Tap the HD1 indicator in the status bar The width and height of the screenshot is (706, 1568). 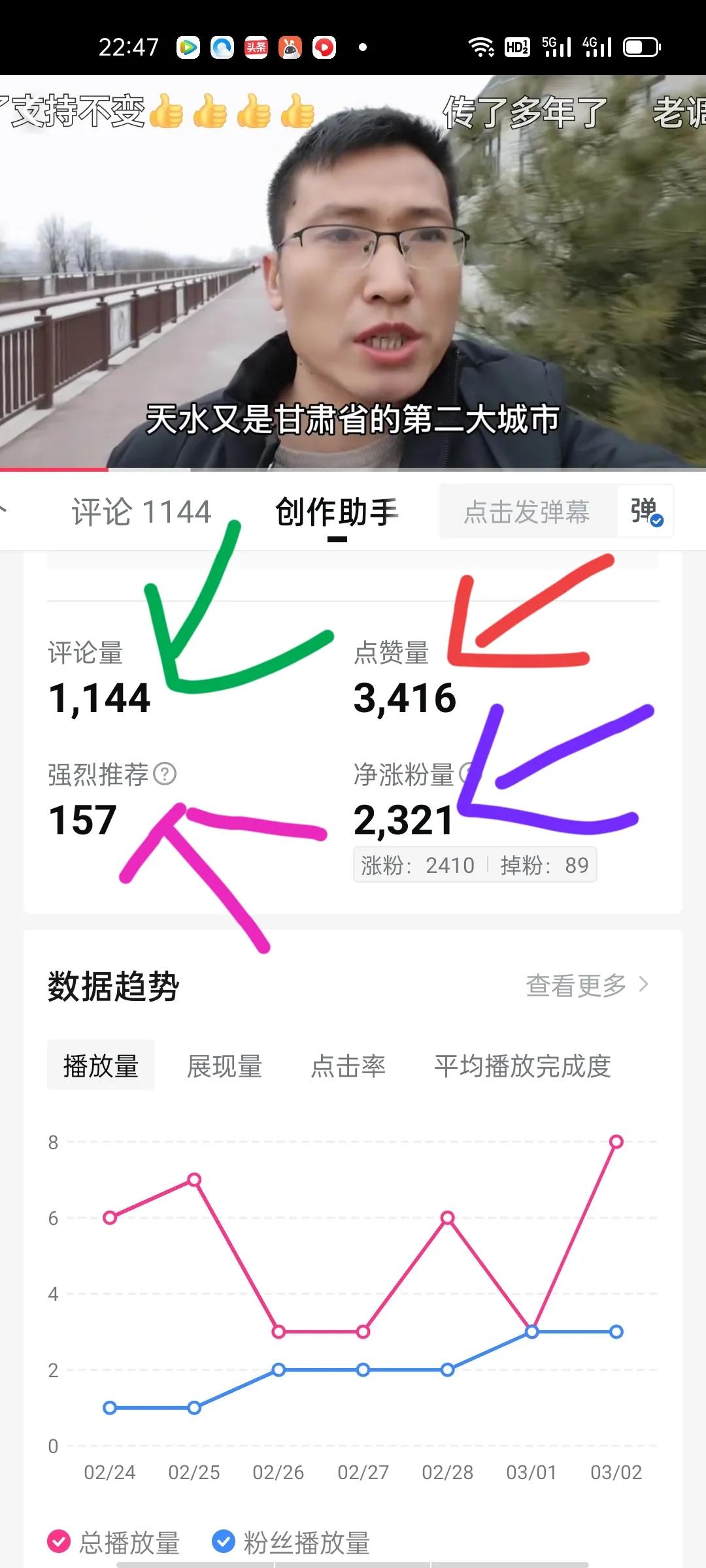click(x=516, y=46)
